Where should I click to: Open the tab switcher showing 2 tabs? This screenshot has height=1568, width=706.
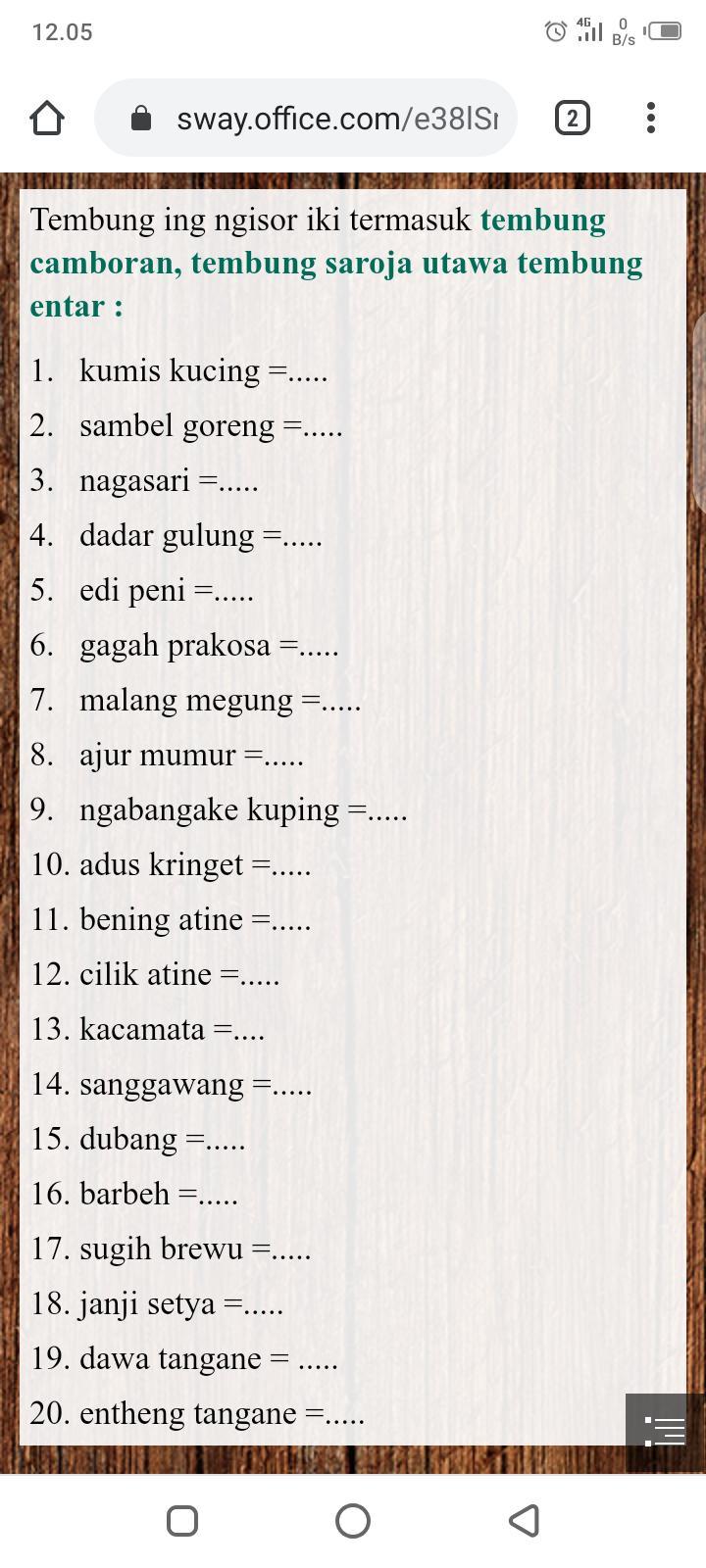[x=573, y=119]
